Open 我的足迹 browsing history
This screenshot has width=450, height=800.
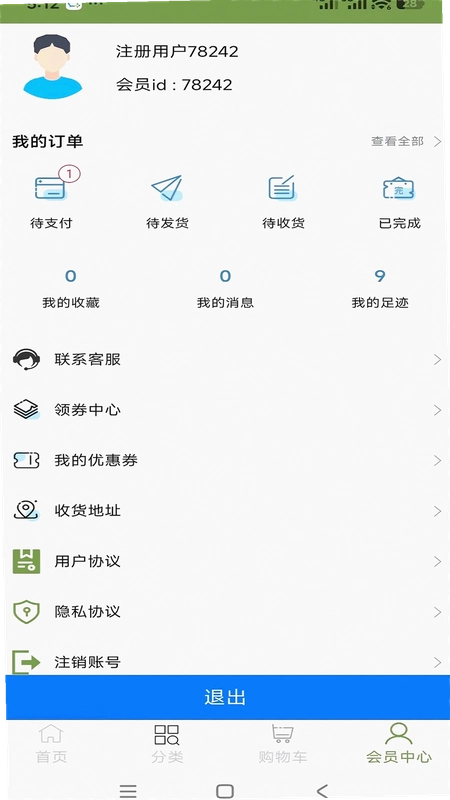click(380, 289)
